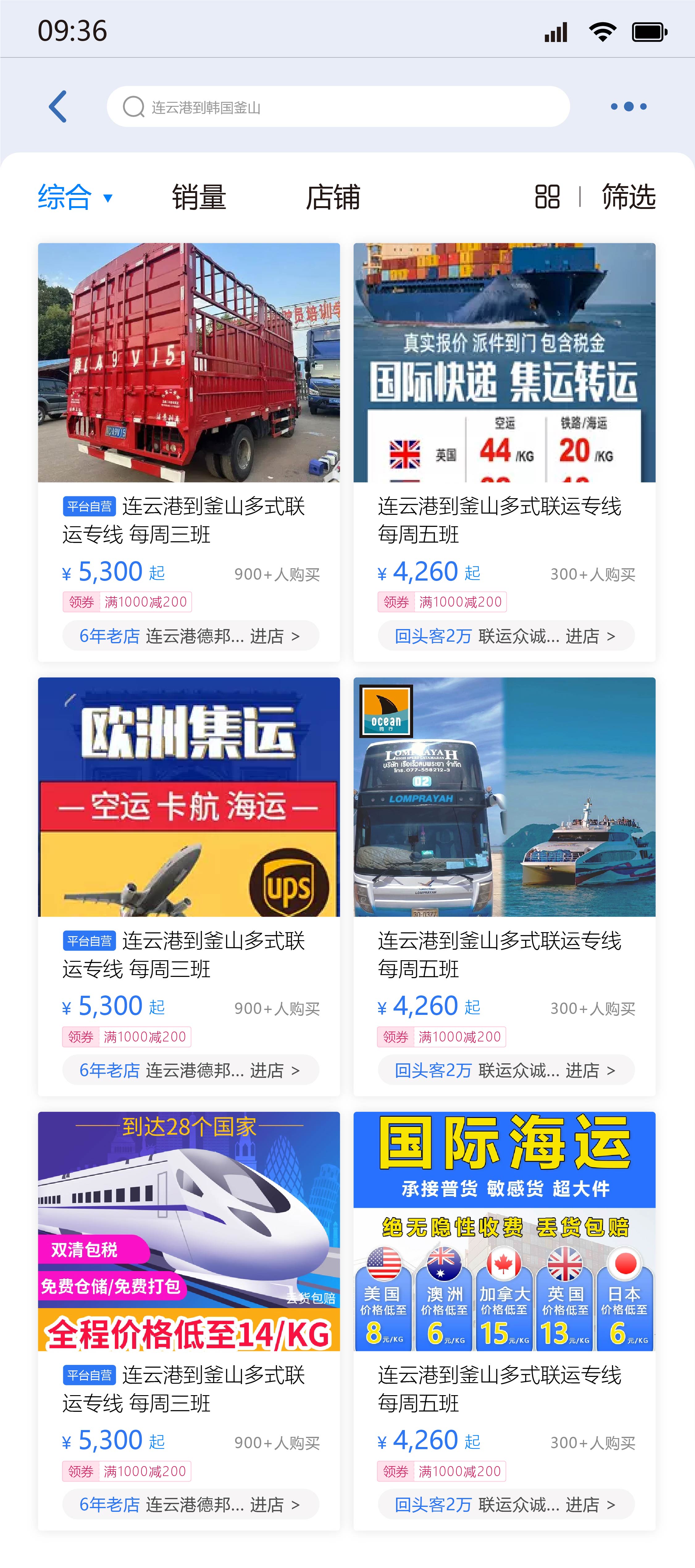Switch to the 店铺 tab
The image size is (695, 1568).
(333, 197)
